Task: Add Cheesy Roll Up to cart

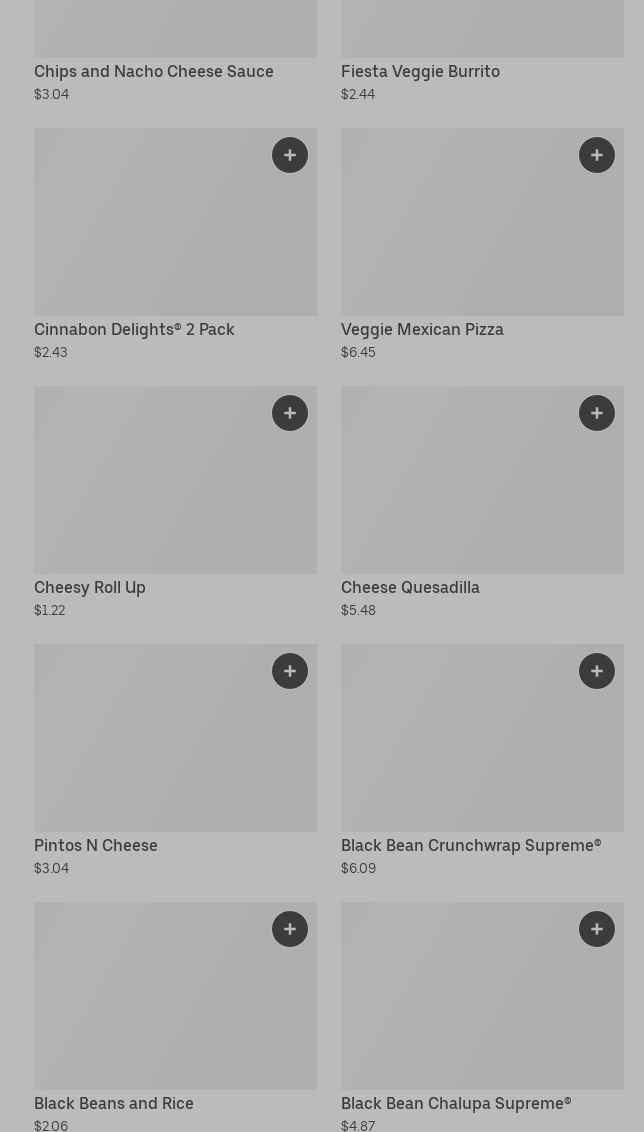Action: (290, 413)
